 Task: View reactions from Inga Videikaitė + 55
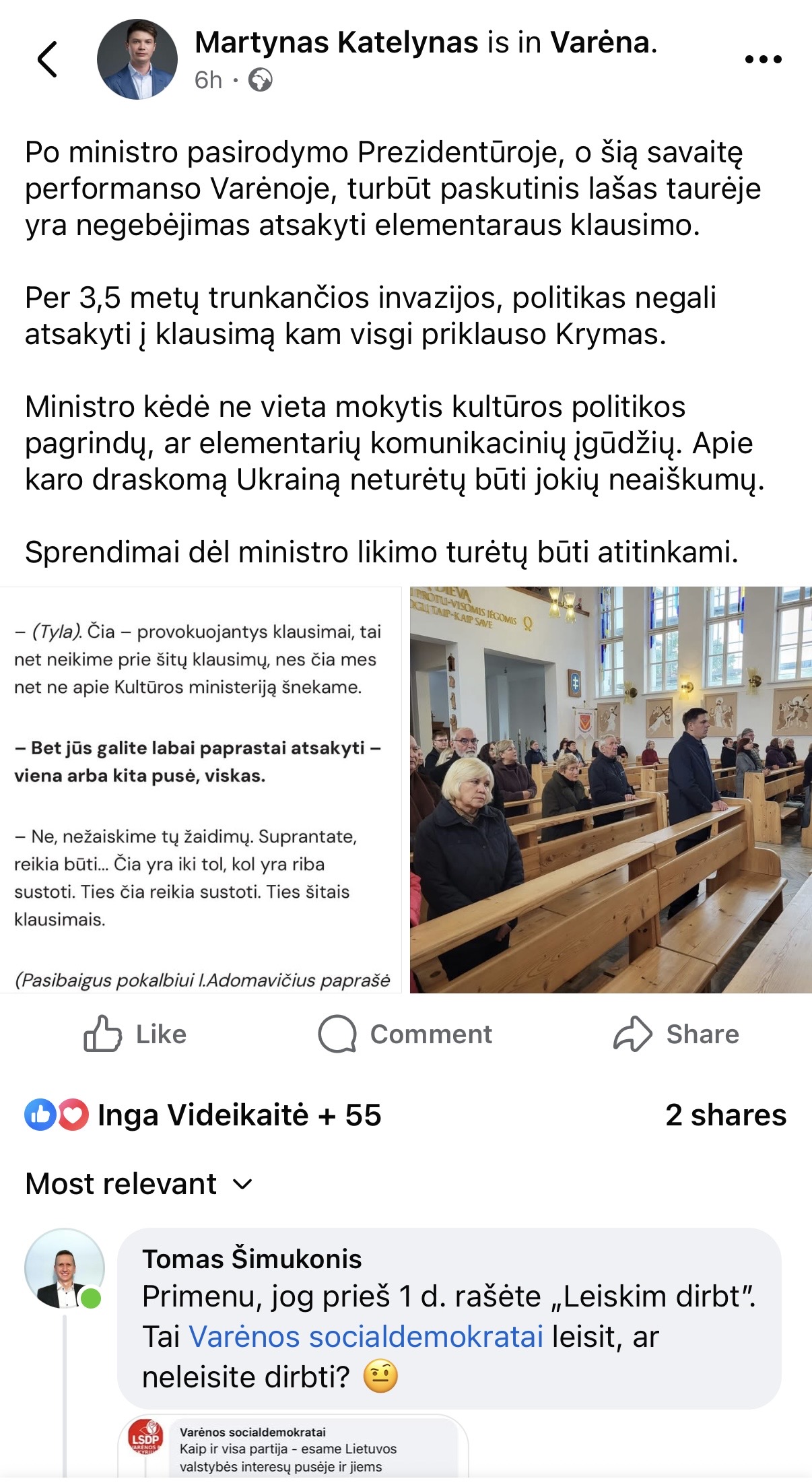pos(202,1115)
